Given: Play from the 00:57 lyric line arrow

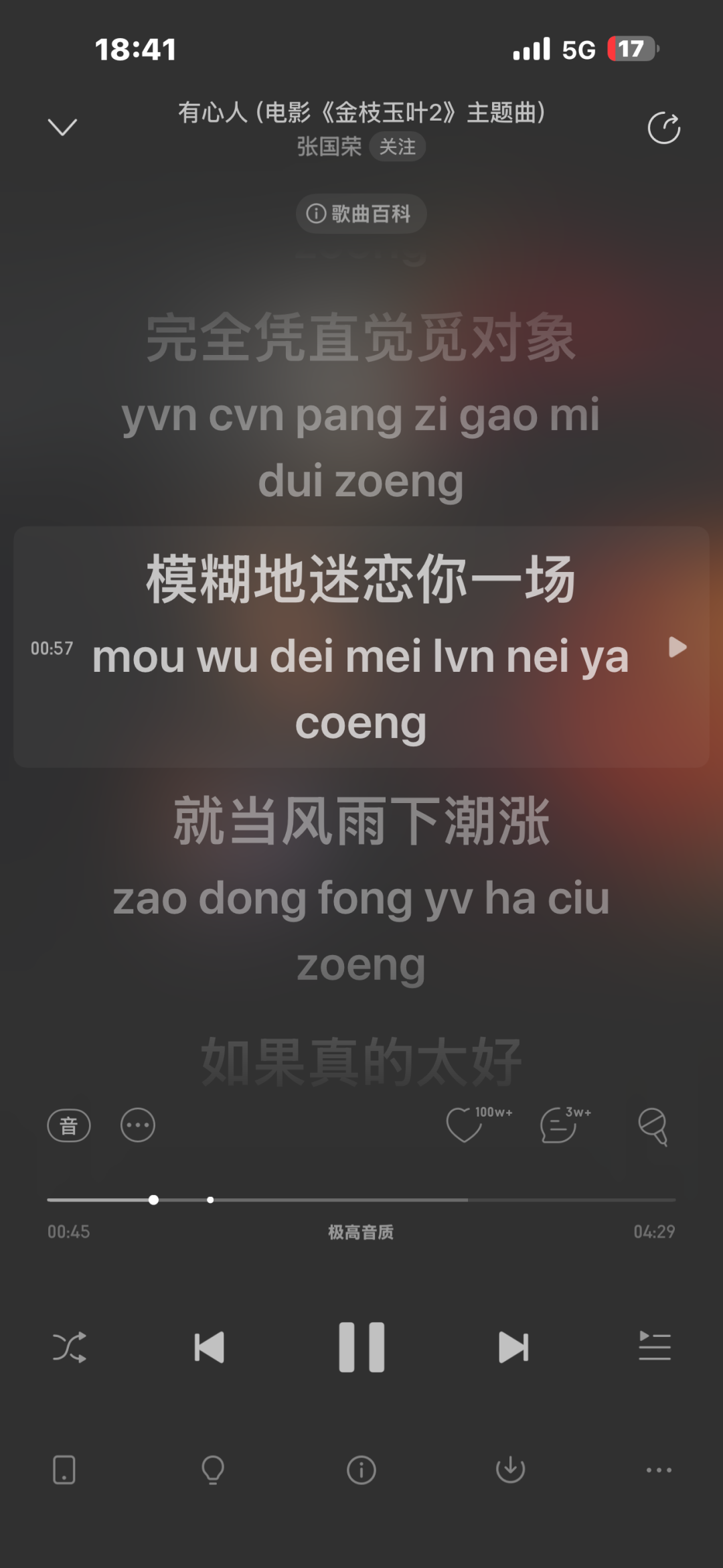Looking at the screenshot, I should (677, 647).
